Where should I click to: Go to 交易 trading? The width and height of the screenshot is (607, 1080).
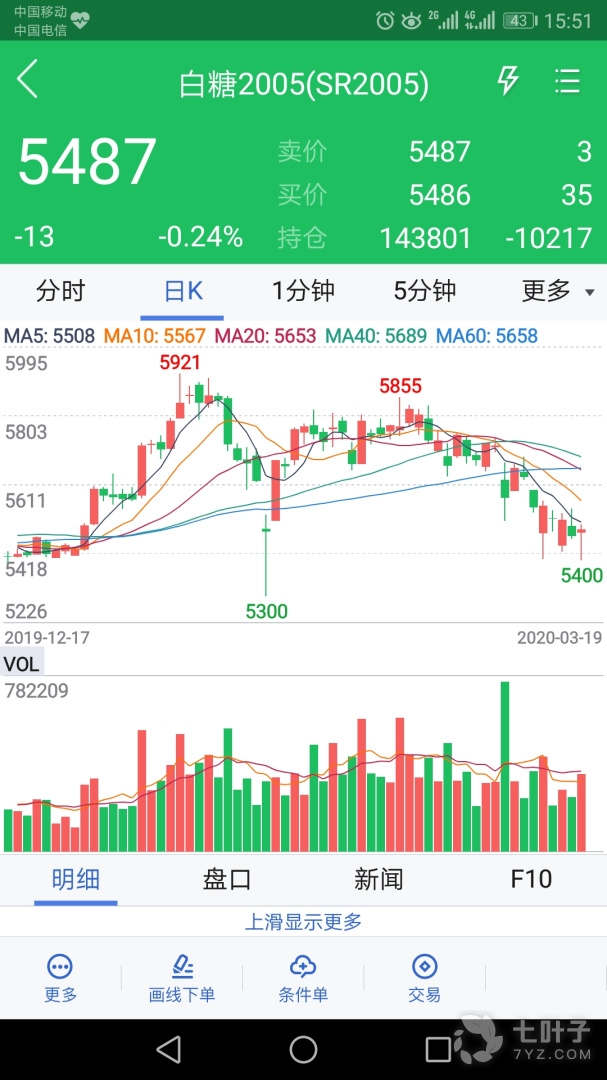[x=425, y=977]
